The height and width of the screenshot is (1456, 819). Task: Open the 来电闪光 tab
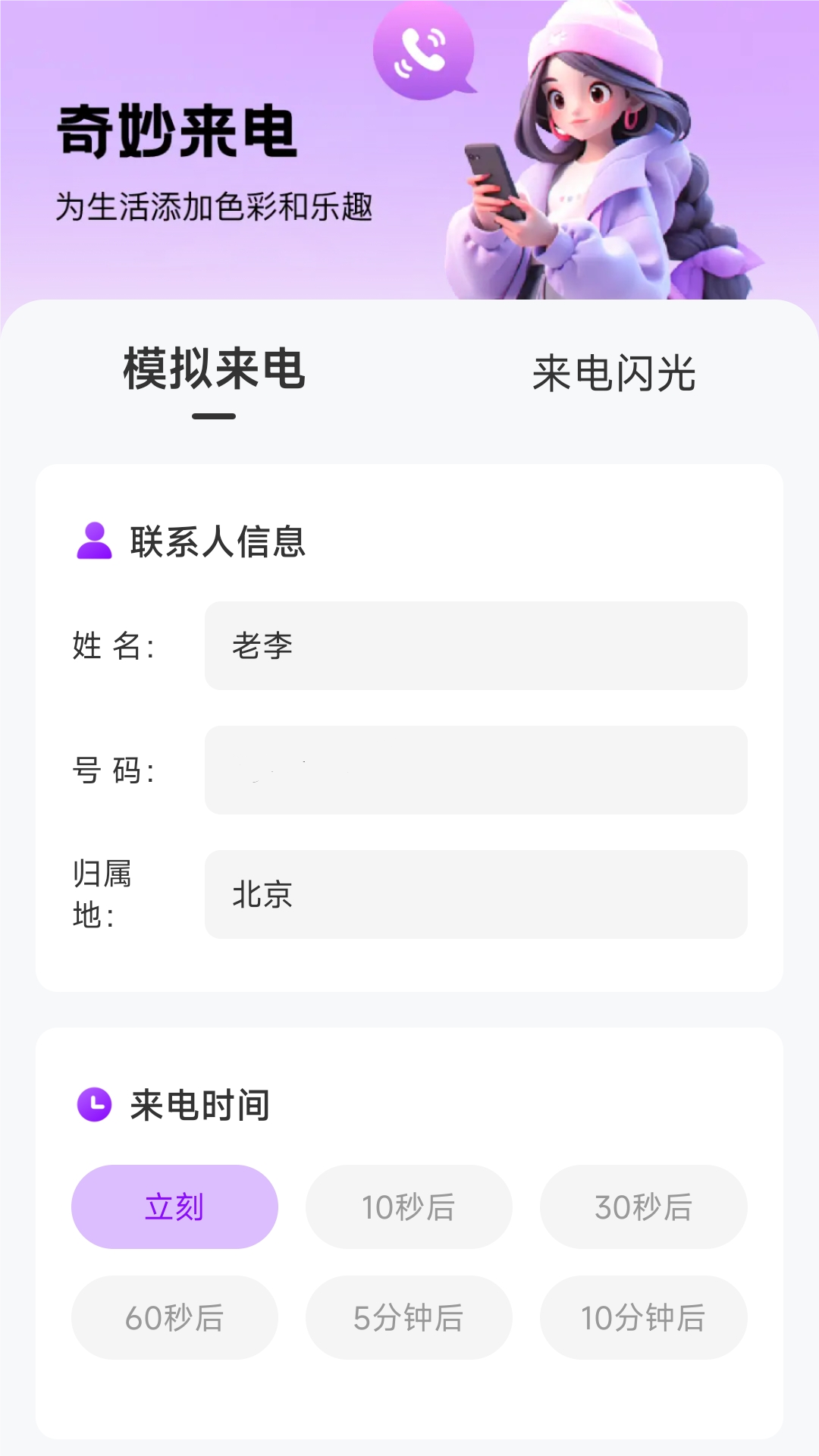pos(614,373)
